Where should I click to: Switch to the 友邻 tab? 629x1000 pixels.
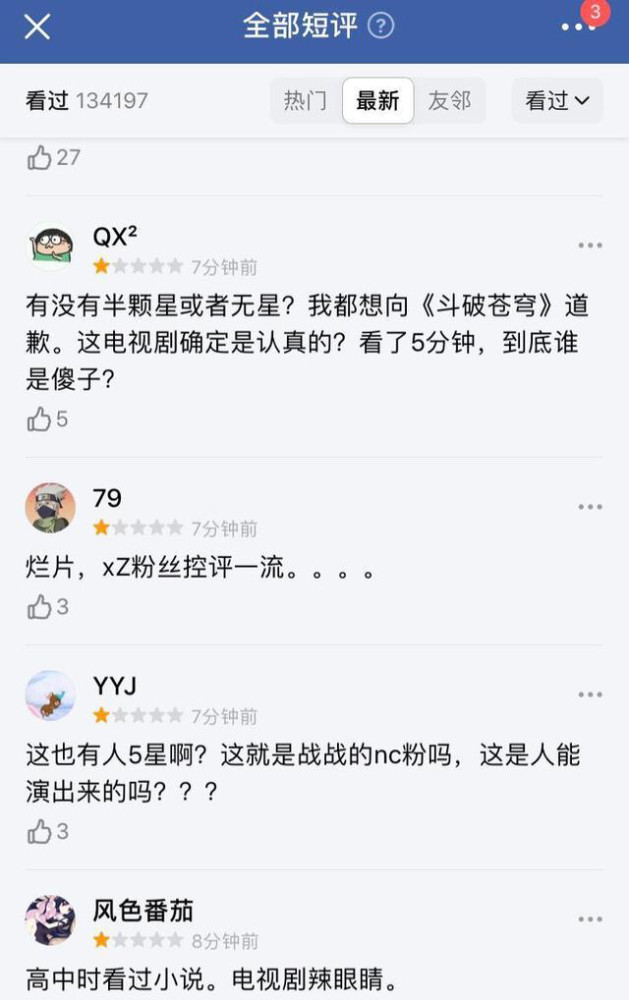[x=449, y=101]
